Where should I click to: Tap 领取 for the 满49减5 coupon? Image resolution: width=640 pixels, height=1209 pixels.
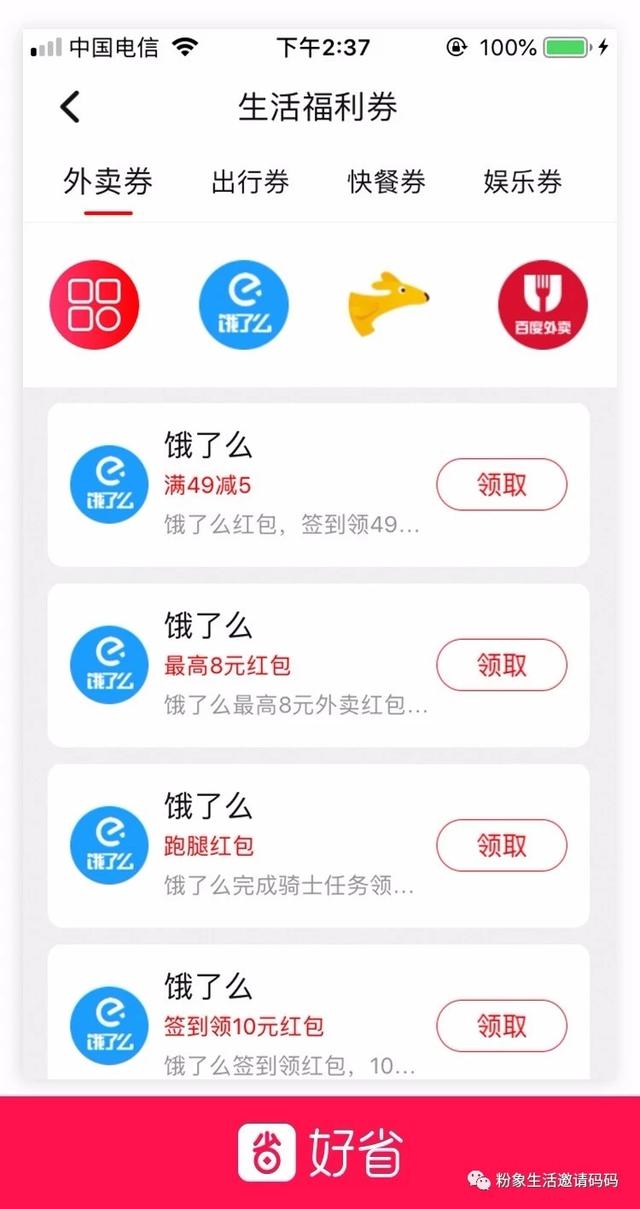pos(501,484)
